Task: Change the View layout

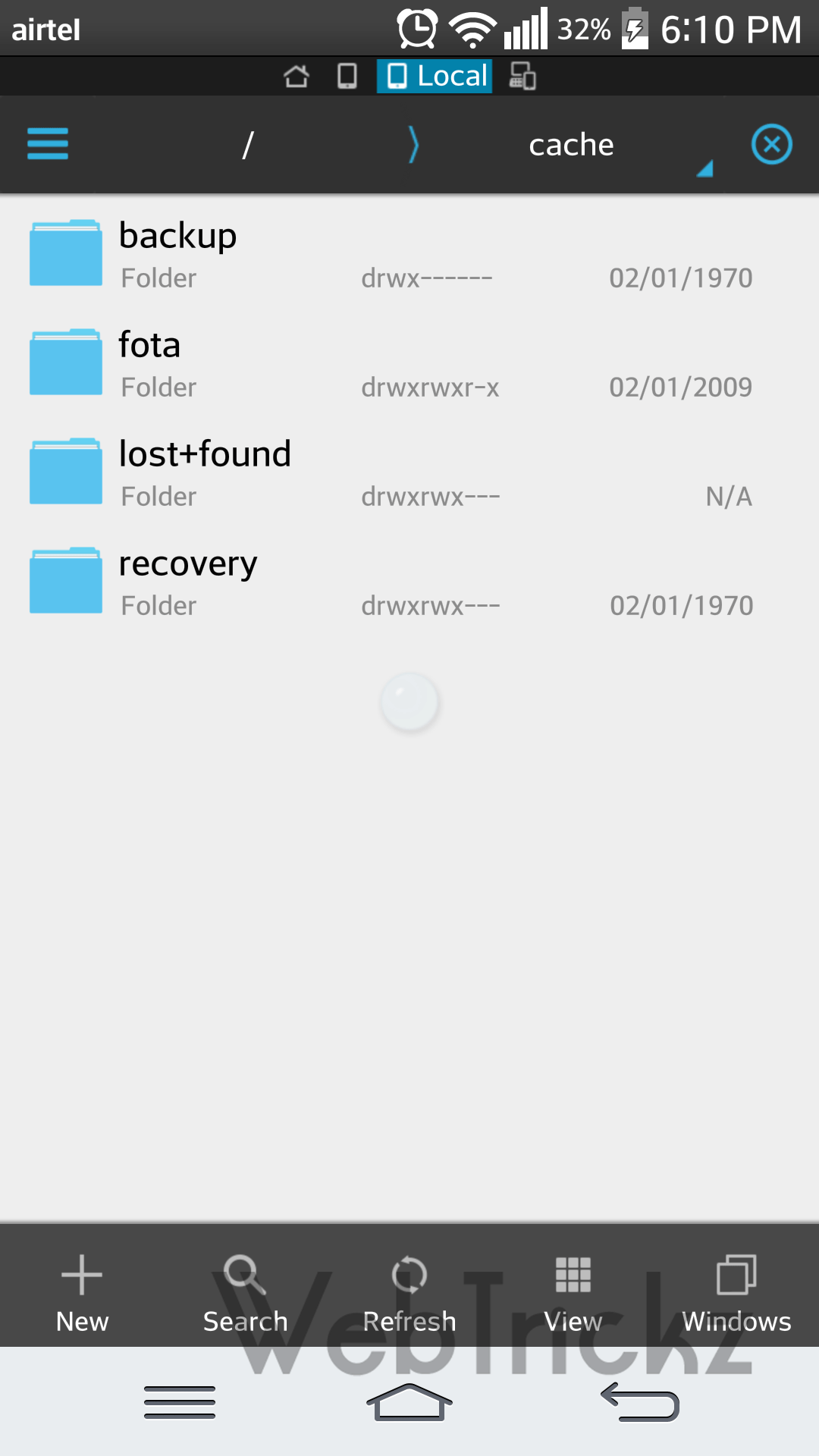Action: 573,1292
